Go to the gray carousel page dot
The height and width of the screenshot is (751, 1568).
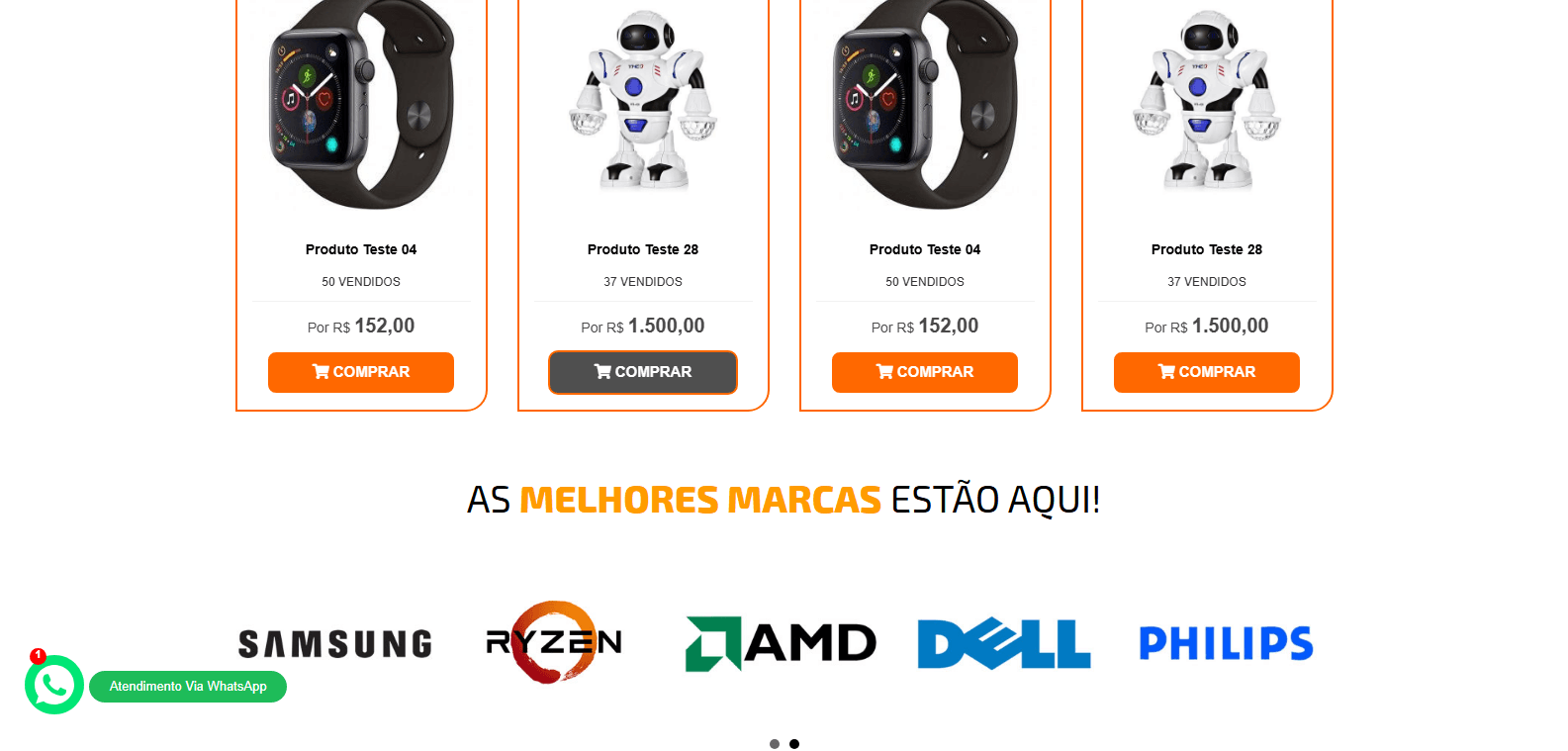[x=775, y=744]
